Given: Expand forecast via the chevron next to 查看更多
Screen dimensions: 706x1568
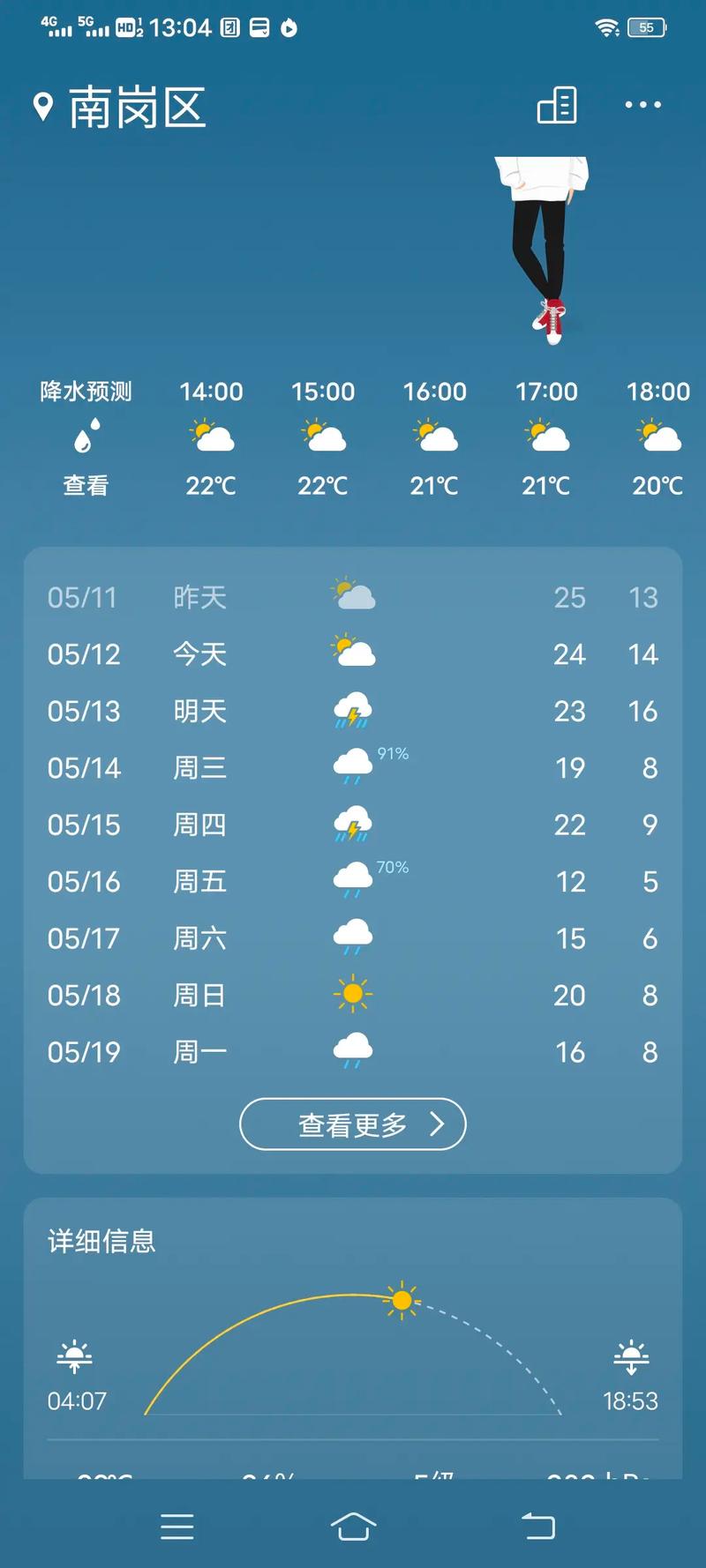Looking at the screenshot, I should point(438,1124).
